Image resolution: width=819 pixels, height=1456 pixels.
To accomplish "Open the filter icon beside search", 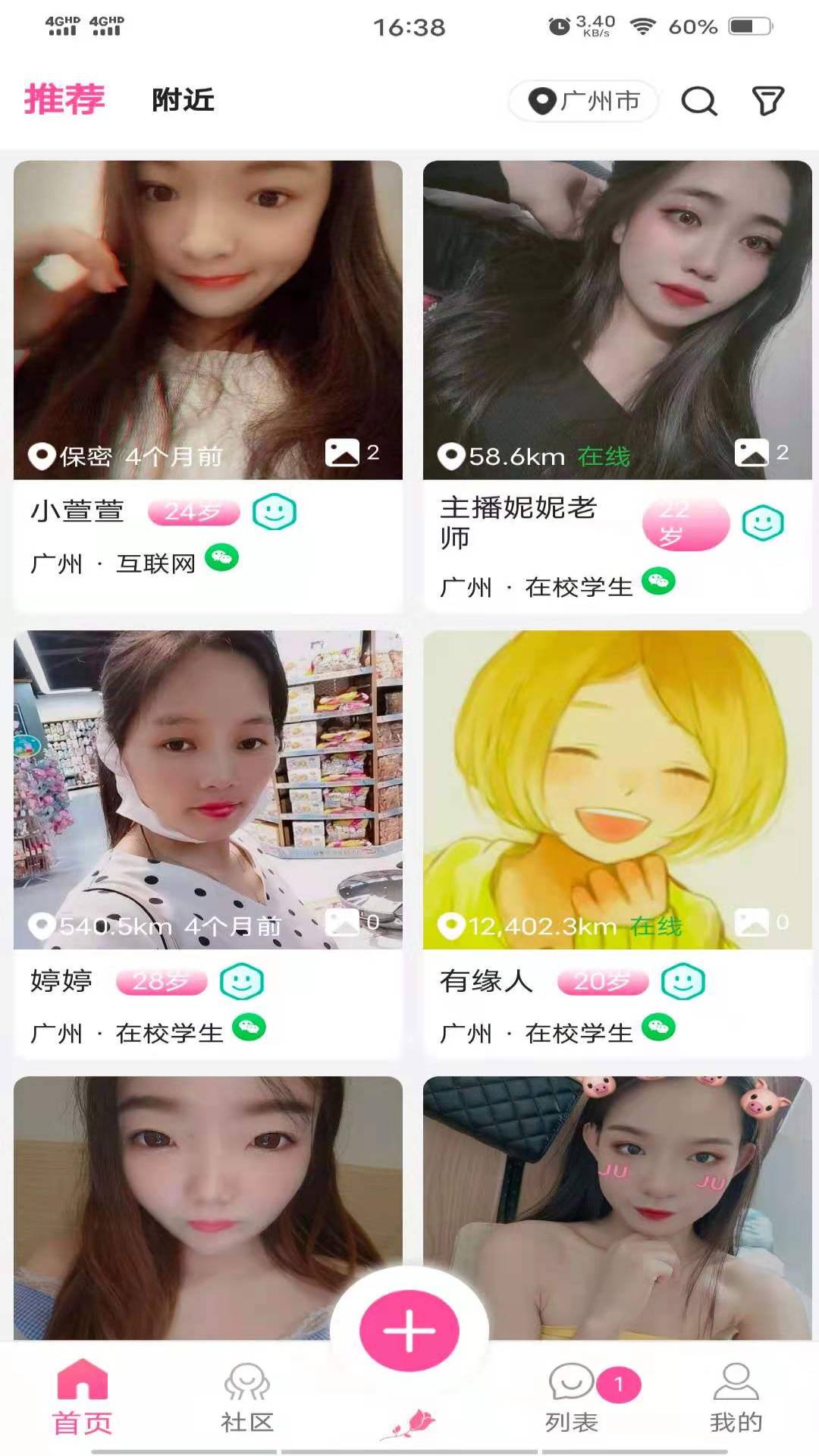I will click(768, 99).
